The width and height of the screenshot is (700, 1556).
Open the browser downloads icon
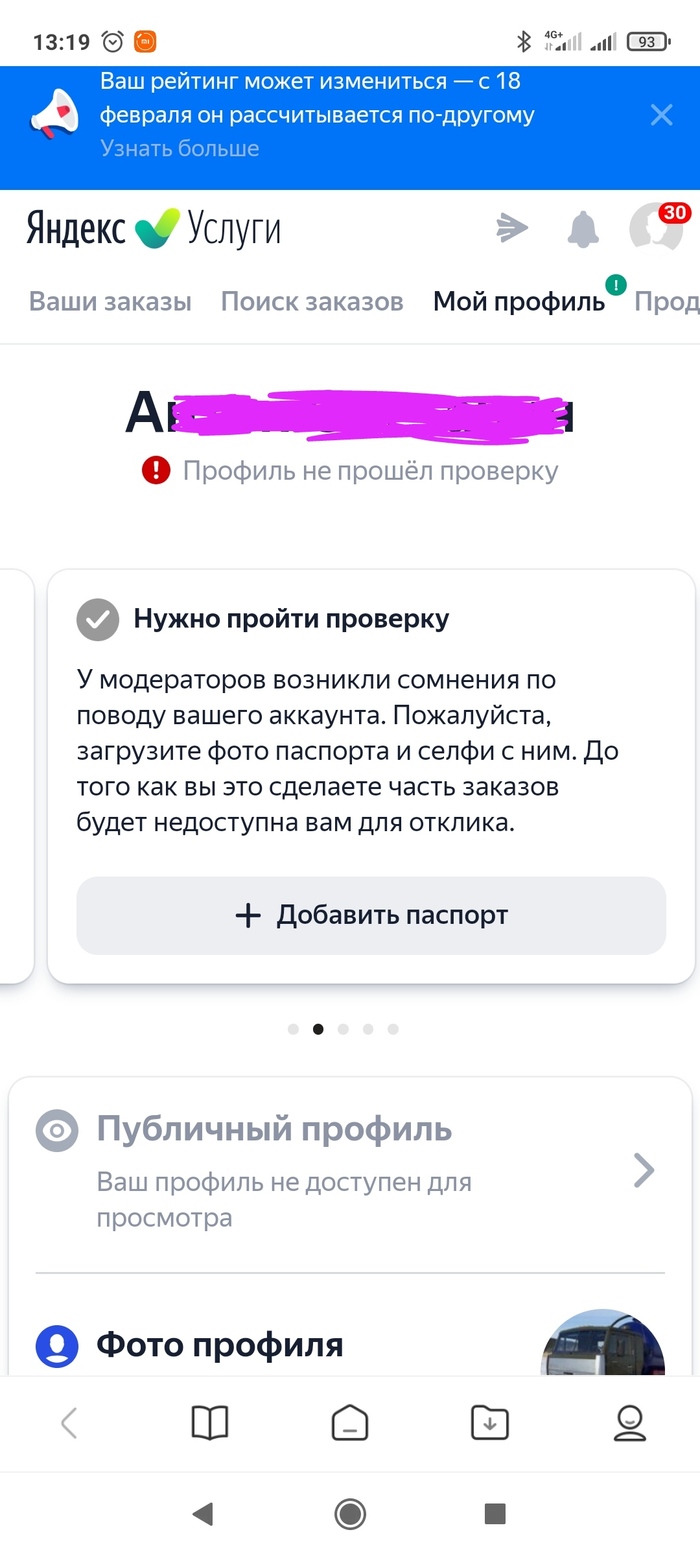[x=490, y=1422]
